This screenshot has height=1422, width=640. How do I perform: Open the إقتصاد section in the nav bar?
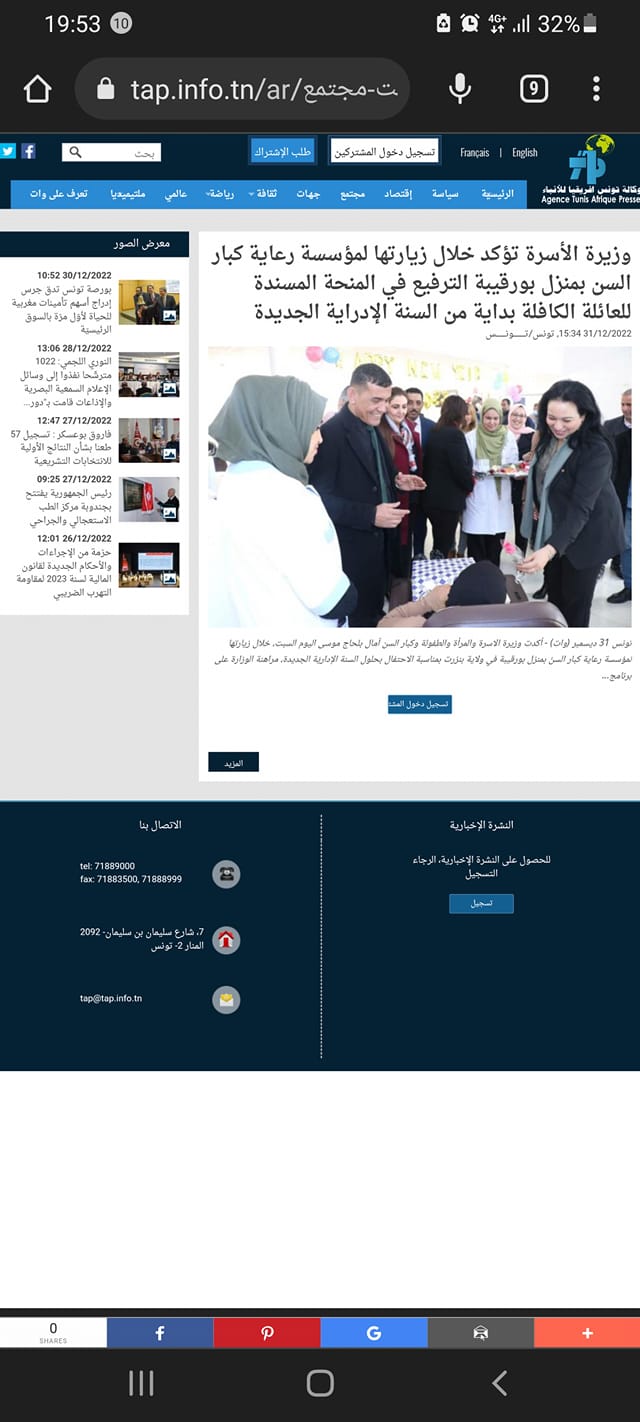tap(398, 194)
